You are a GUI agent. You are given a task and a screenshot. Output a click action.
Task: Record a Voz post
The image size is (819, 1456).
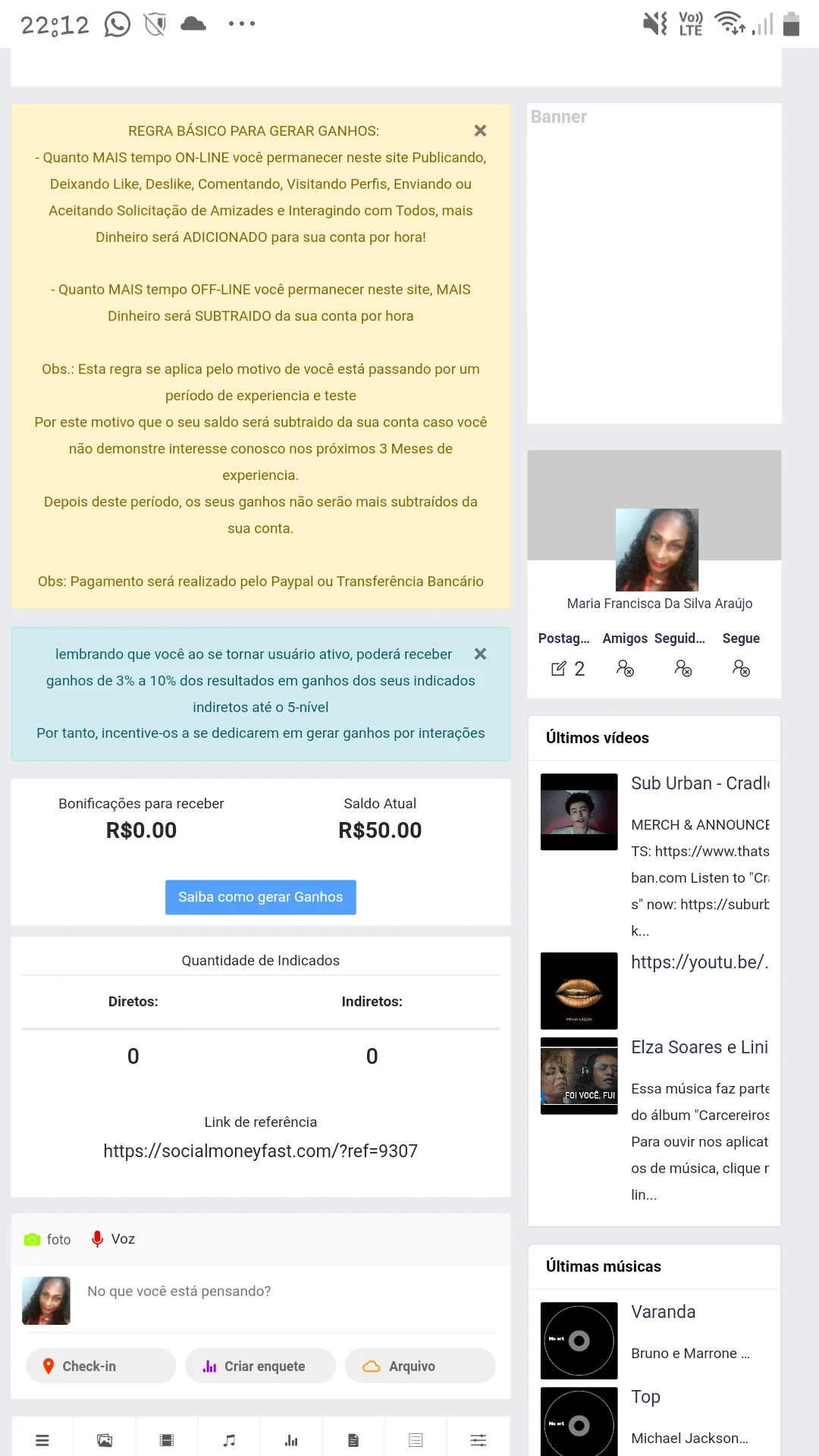tap(113, 1239)
